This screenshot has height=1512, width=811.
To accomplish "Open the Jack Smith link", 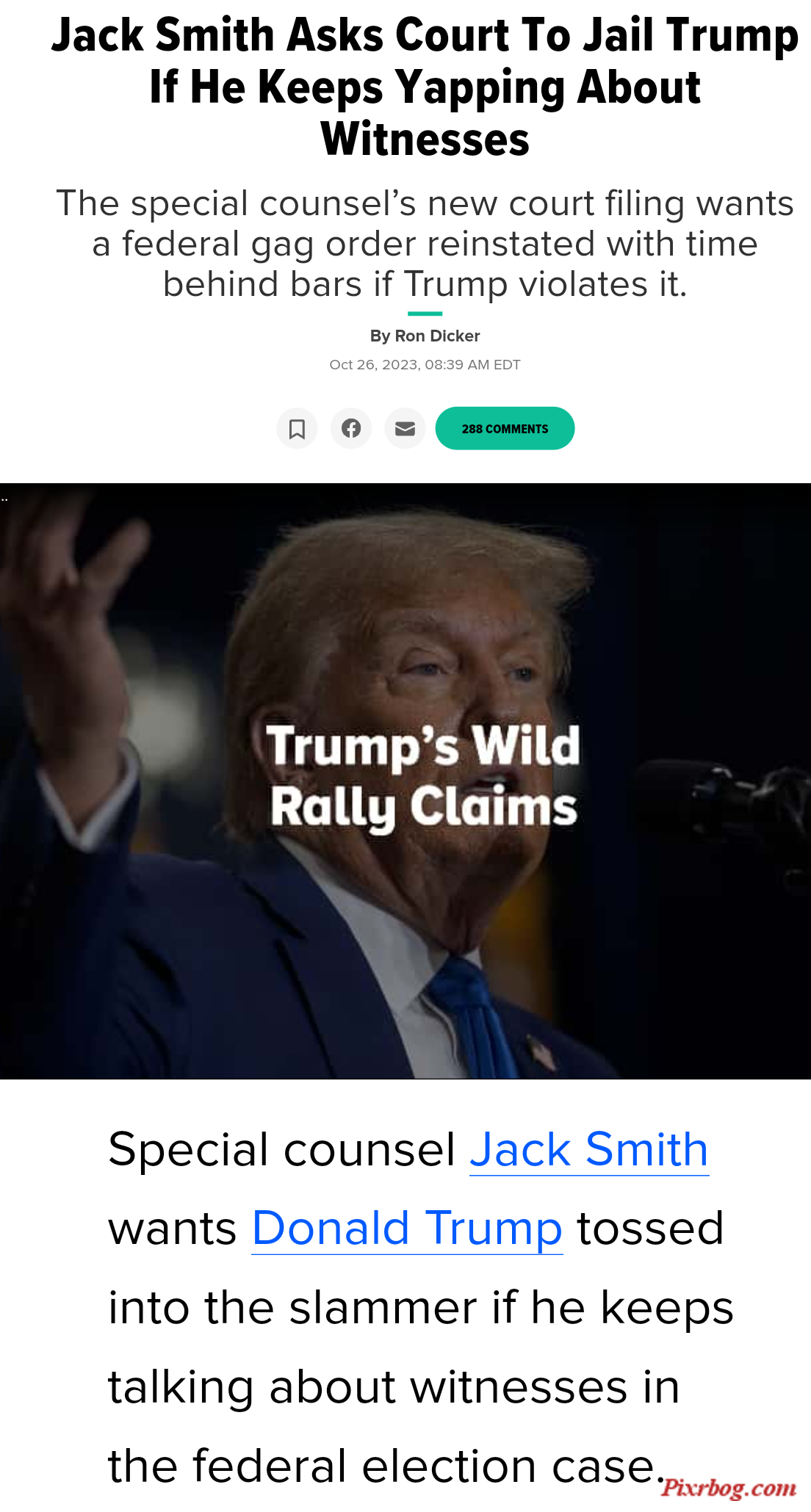I will point(588,1149).
